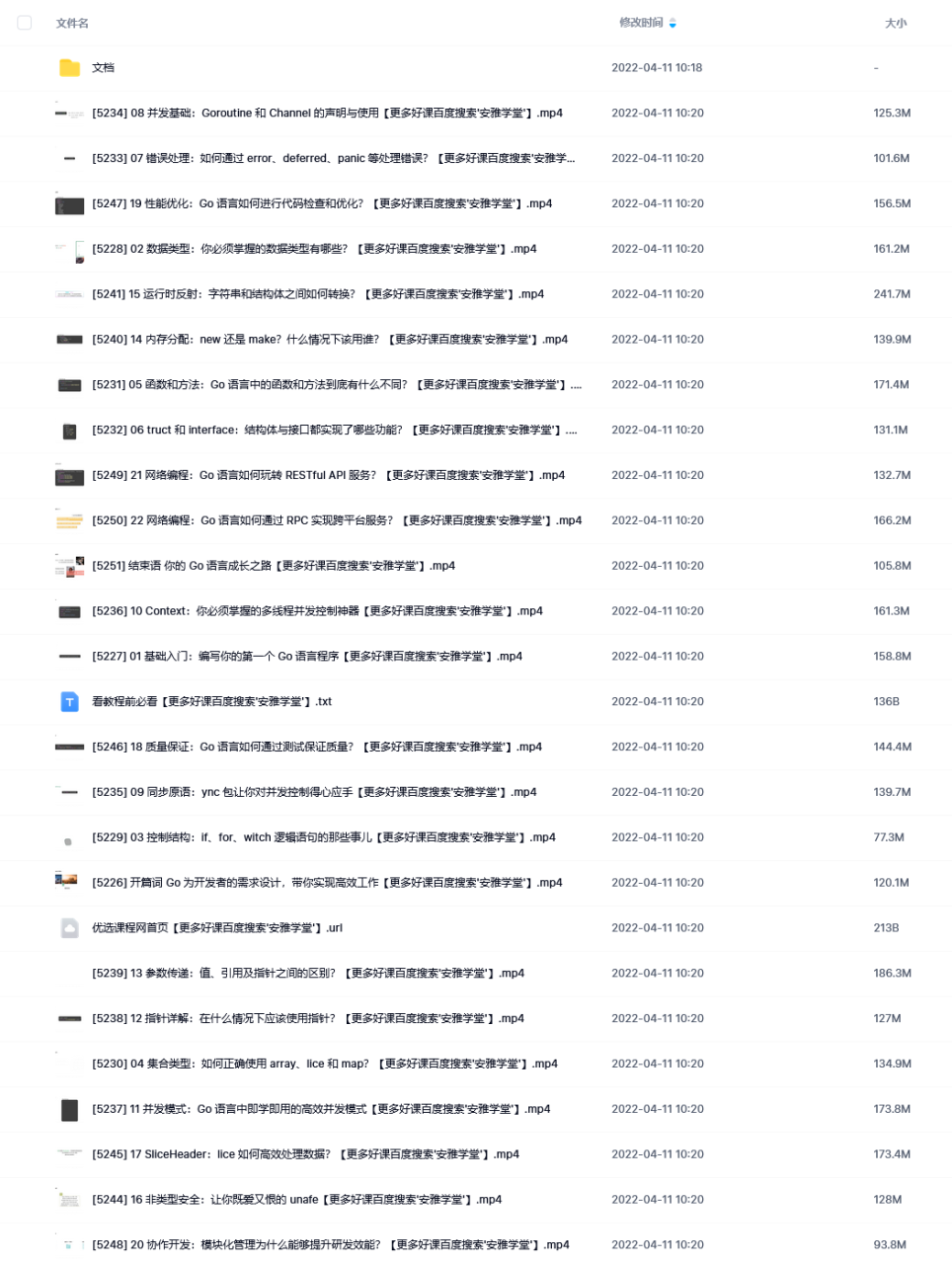
Task: Open video 15 运行时反射
Action: [x=317, y=294]
